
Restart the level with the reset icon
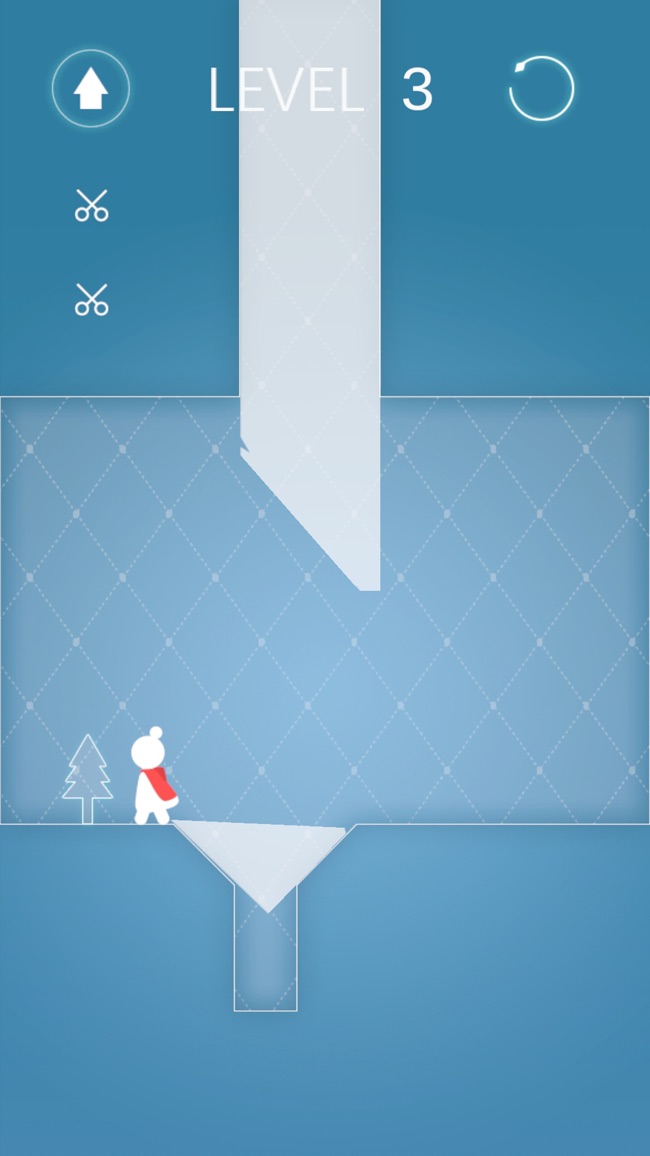tap(541, 89)
